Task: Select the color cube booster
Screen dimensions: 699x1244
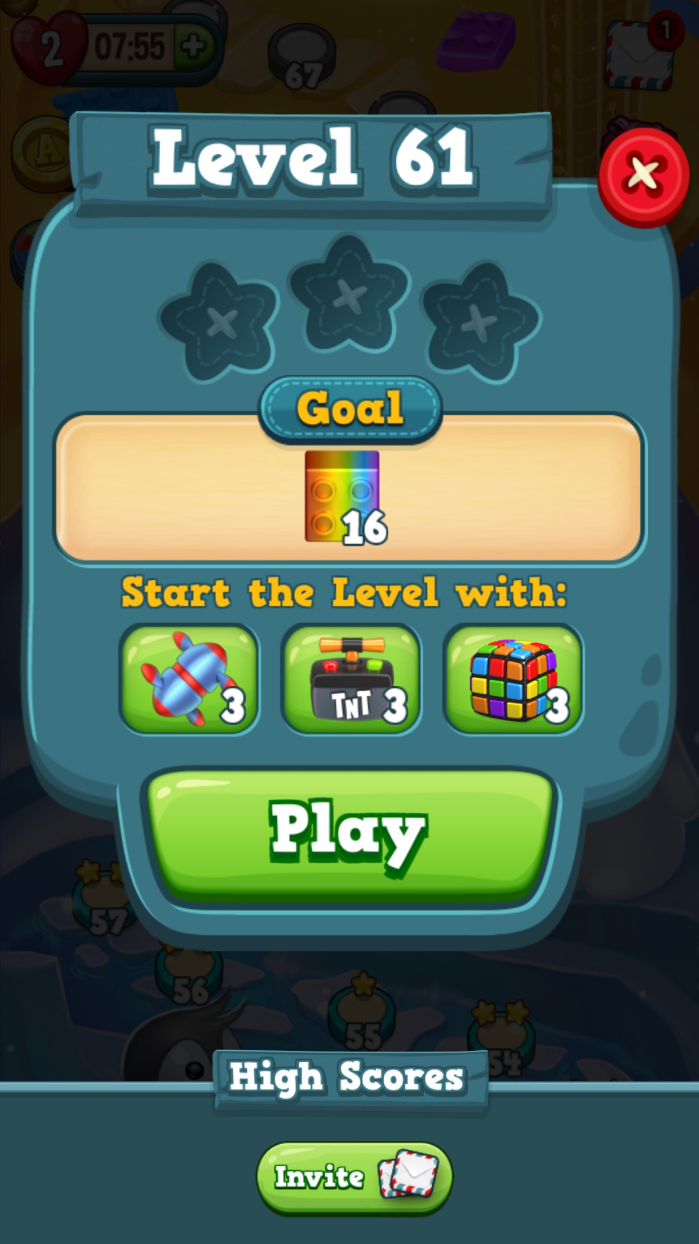Action: pyautogui.click(x=513, y=679)
